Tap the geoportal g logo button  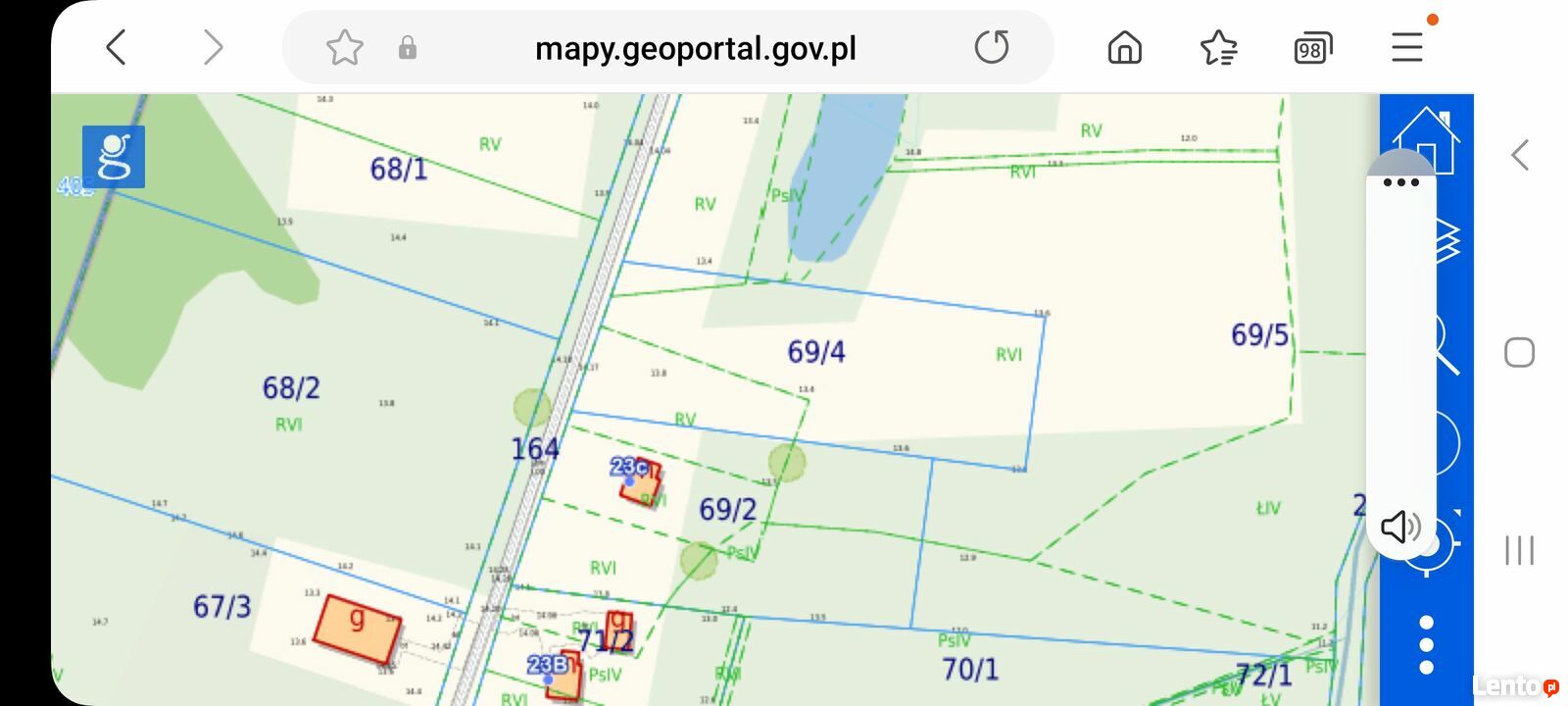(x=114, y=157)
